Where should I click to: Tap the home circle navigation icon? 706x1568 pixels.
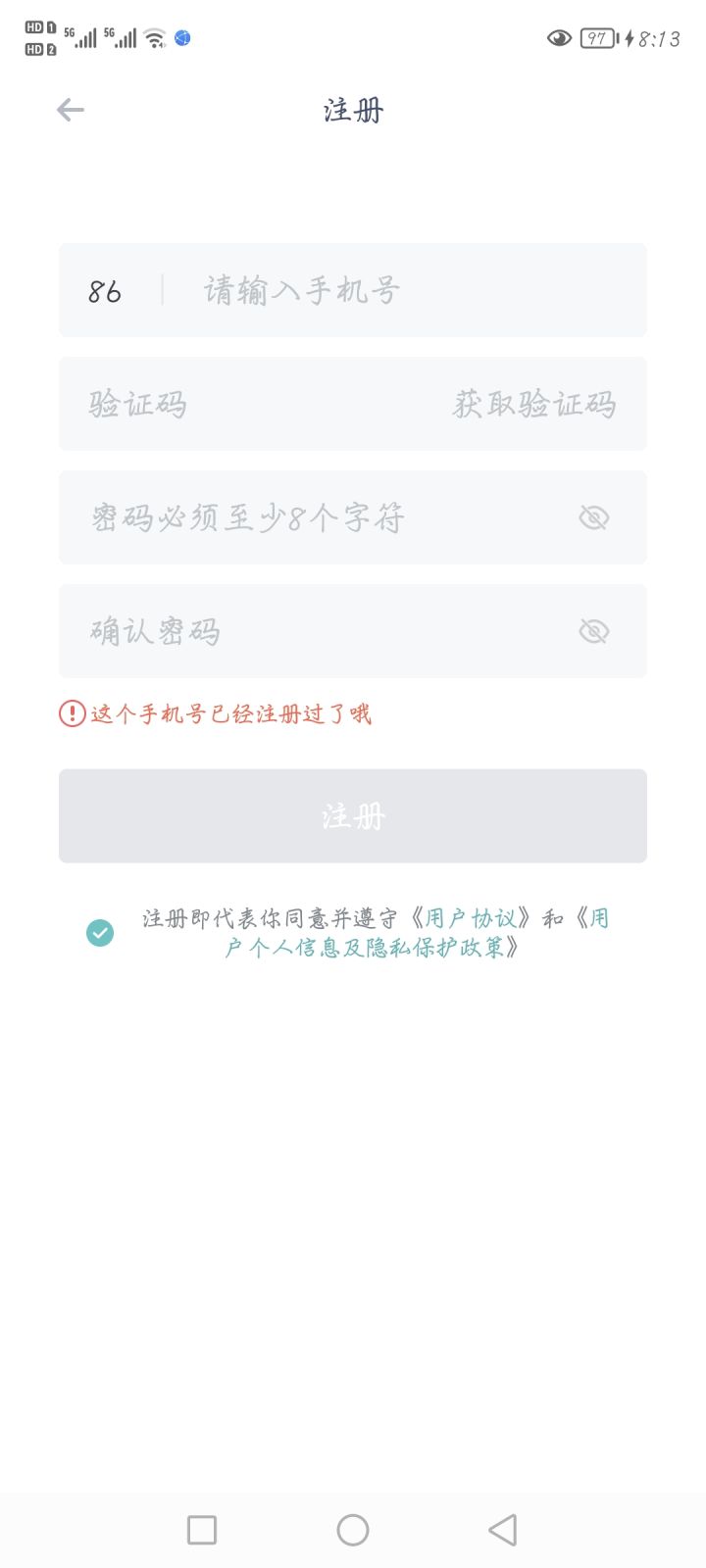coord(353,1529)
